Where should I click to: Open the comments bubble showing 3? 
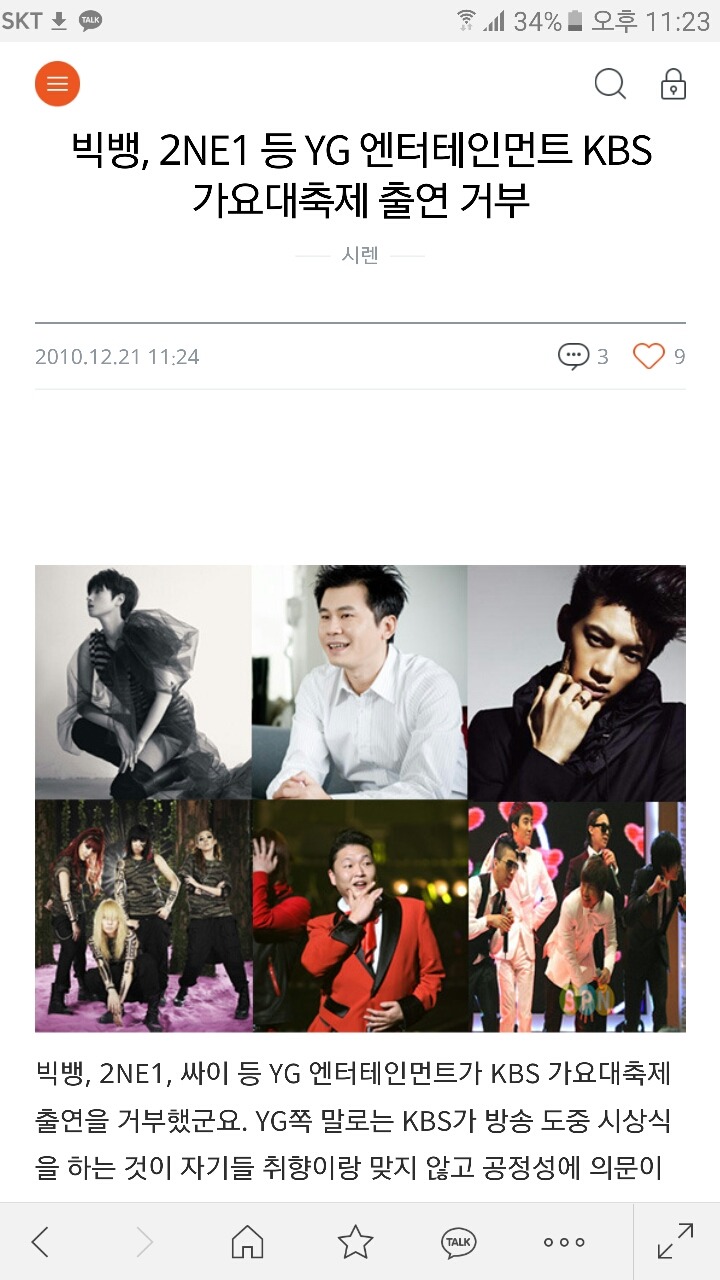(x=574, y=356)
